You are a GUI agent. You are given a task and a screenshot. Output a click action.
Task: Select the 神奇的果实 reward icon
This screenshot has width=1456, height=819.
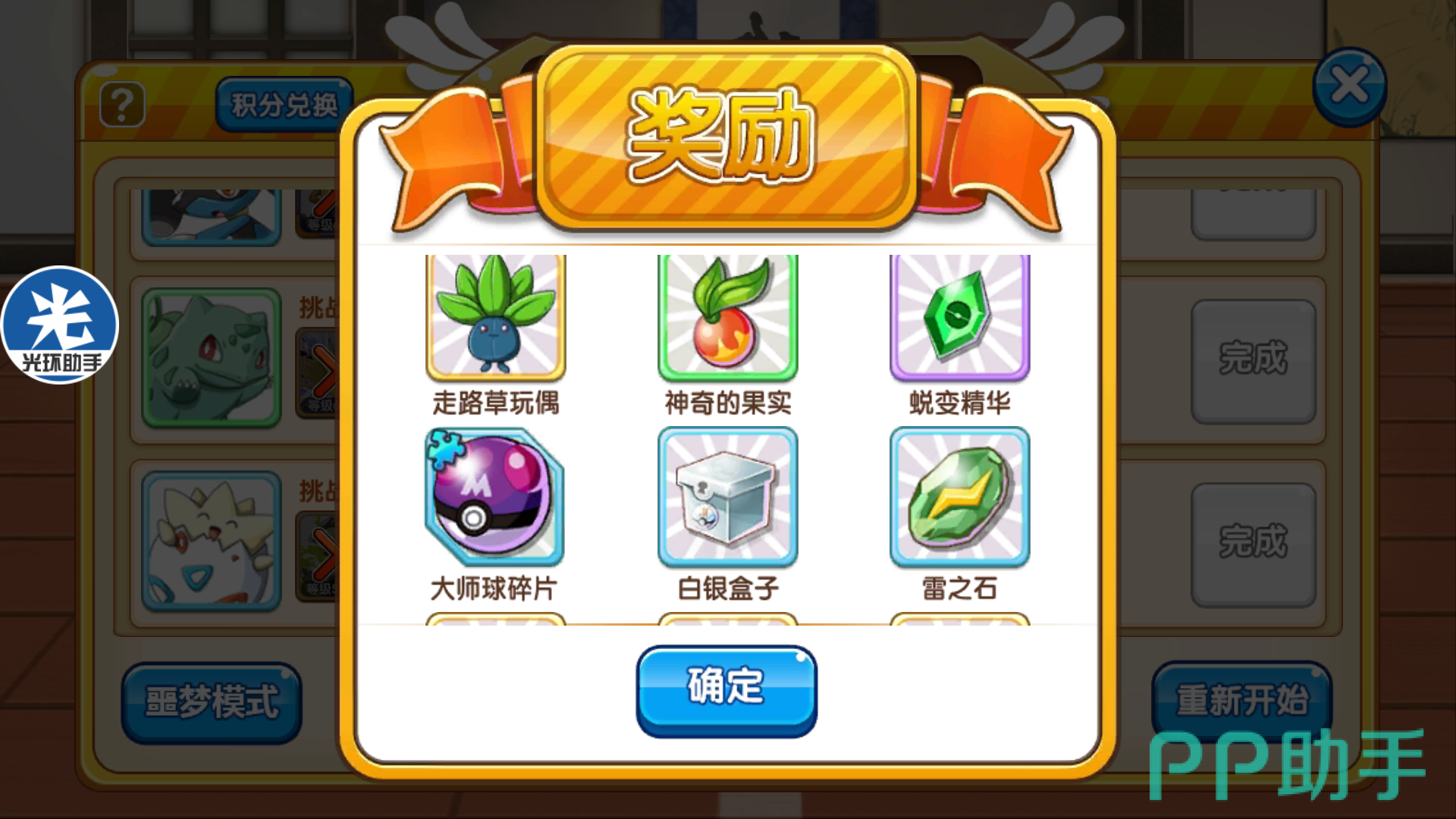[x=727, y=318]
